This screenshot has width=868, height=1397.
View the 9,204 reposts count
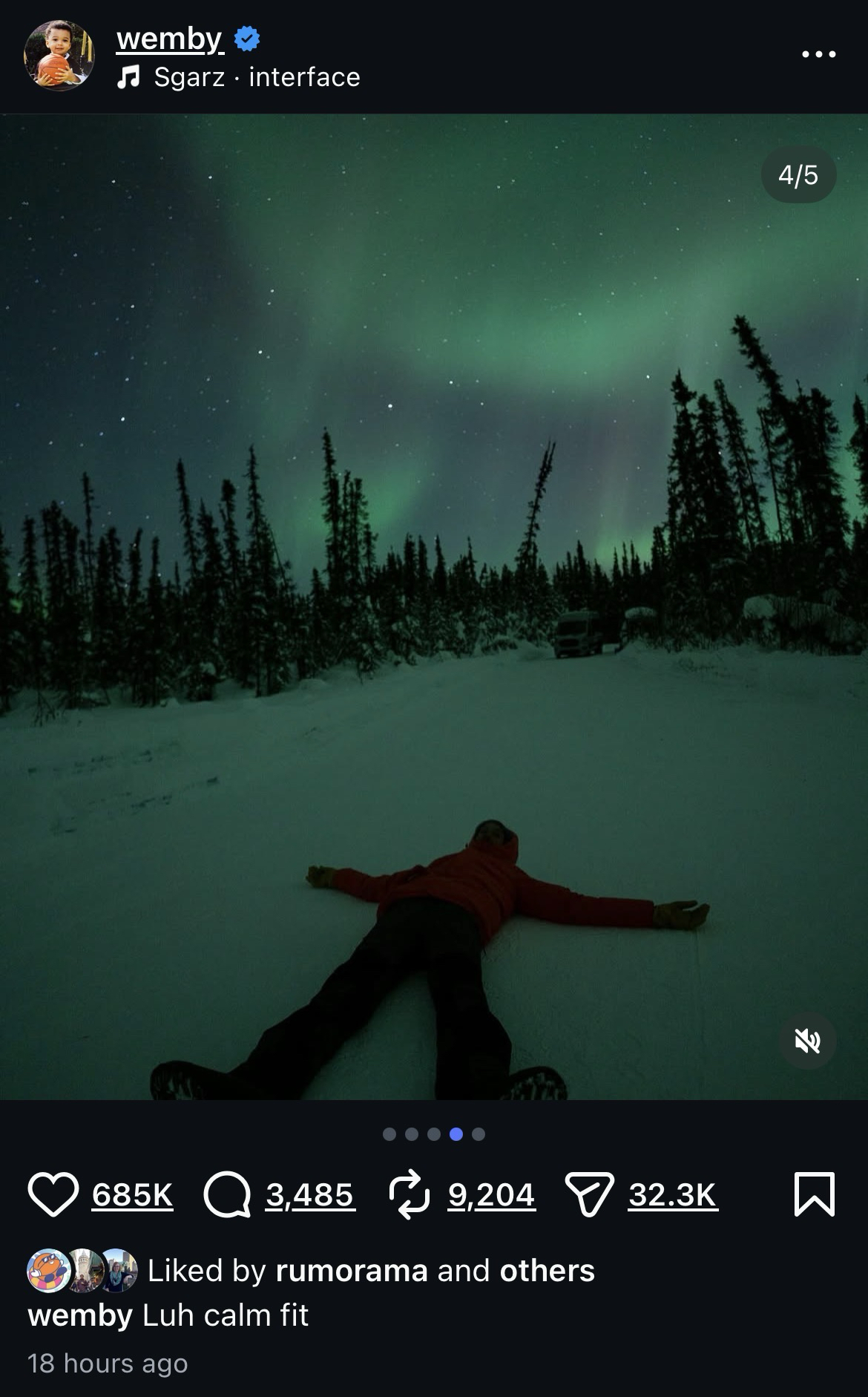pos(491,1195)
